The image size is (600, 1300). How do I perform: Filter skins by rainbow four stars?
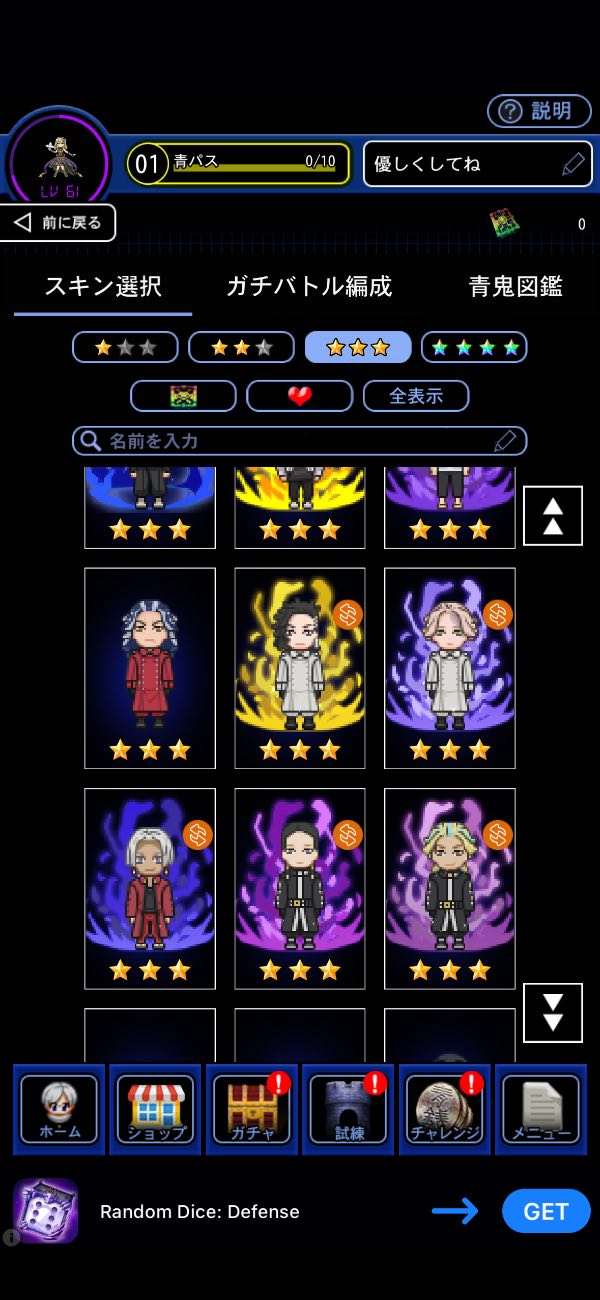point(473,347)
